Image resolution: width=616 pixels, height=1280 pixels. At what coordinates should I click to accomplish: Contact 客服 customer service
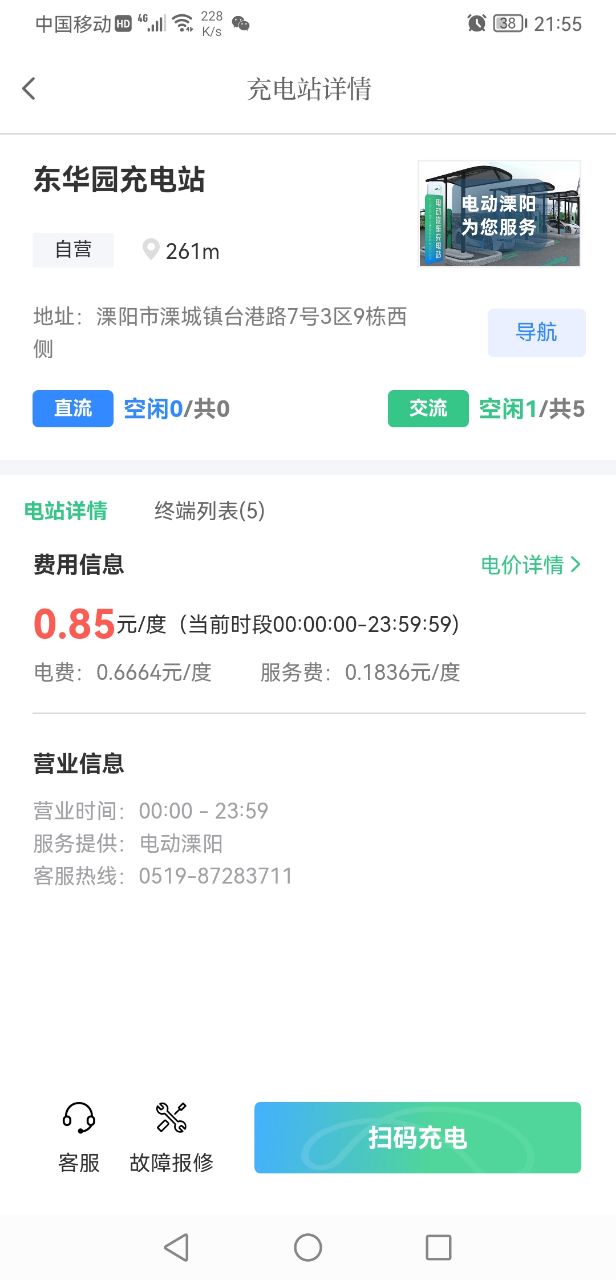(x=79, y=1137)
